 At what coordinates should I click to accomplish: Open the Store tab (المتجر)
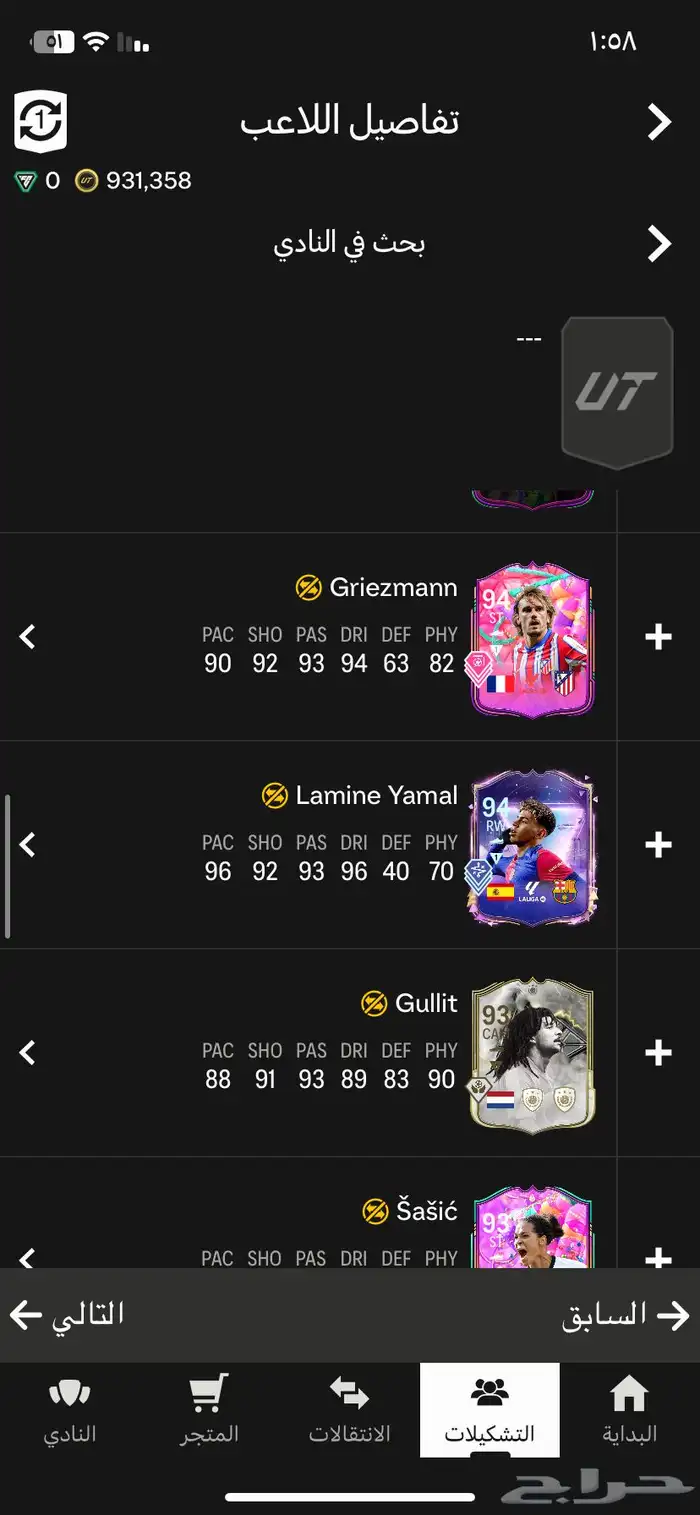(x=209, y=1410)
